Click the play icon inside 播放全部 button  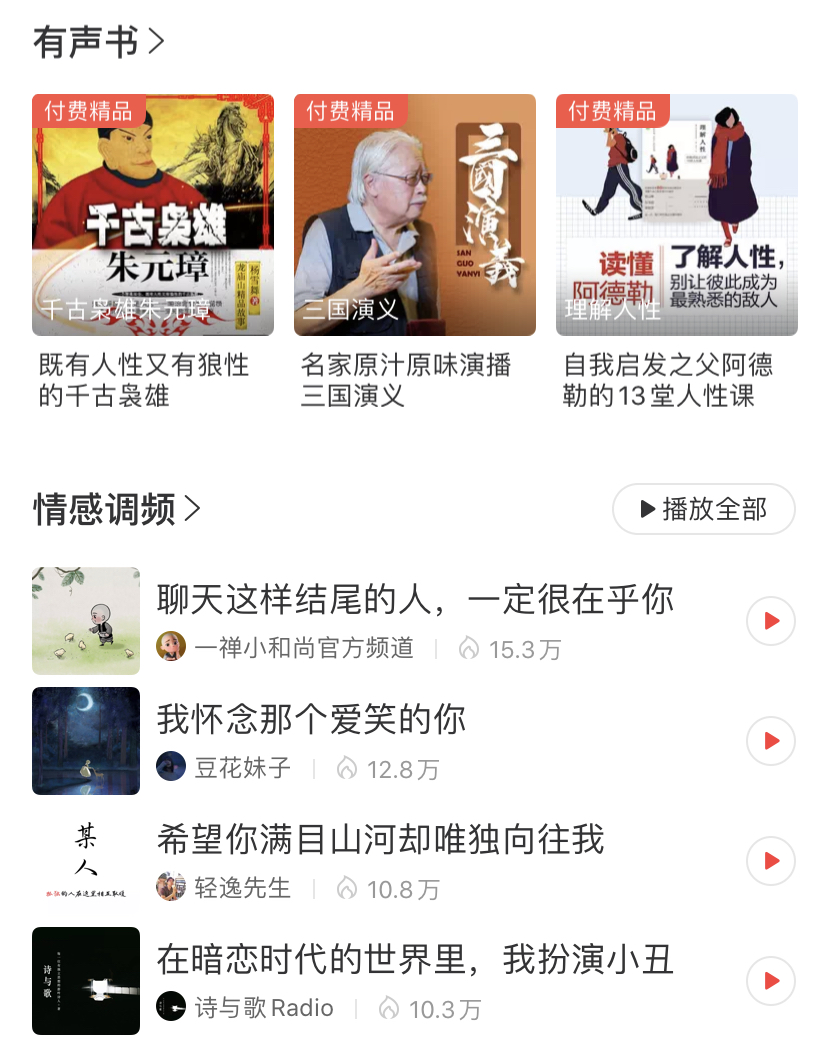pos(646,509)
